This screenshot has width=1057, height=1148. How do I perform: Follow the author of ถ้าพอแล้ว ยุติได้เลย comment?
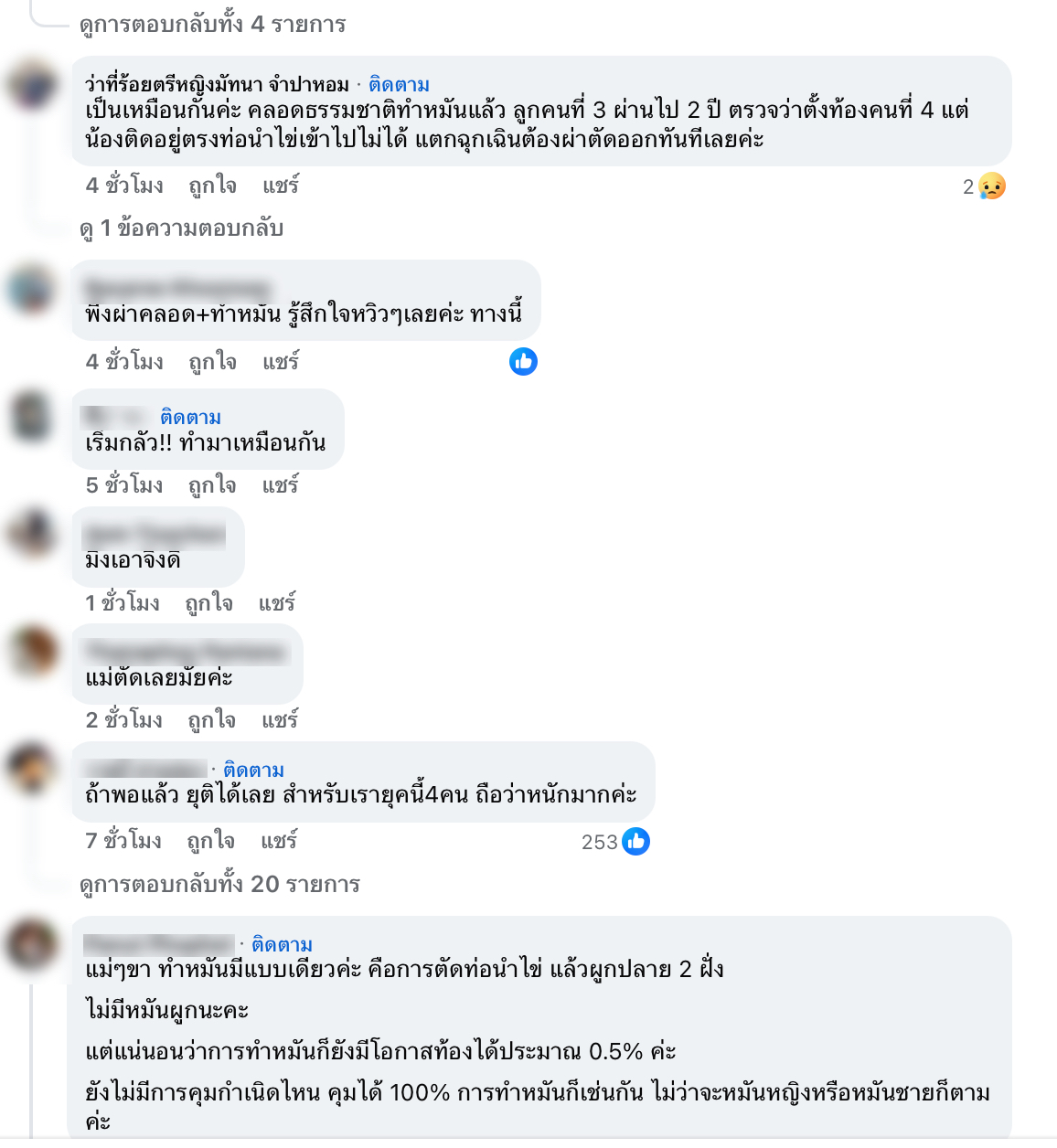[253, 771]
